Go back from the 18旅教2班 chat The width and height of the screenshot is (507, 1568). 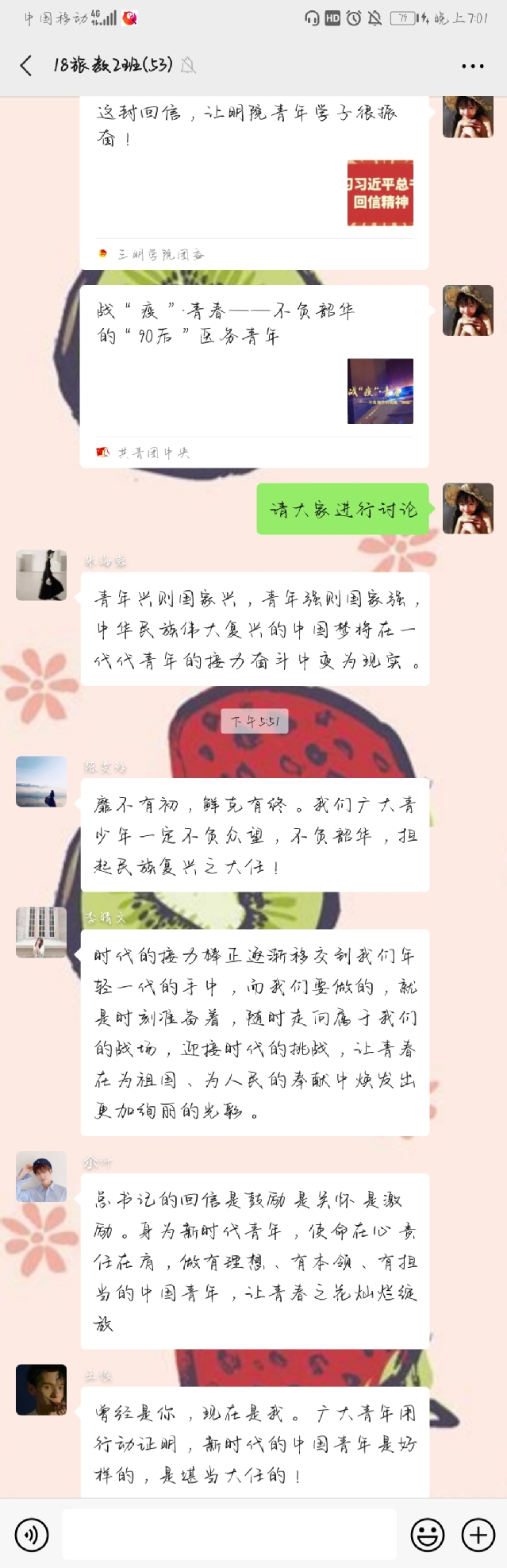(x=26, y=66)
